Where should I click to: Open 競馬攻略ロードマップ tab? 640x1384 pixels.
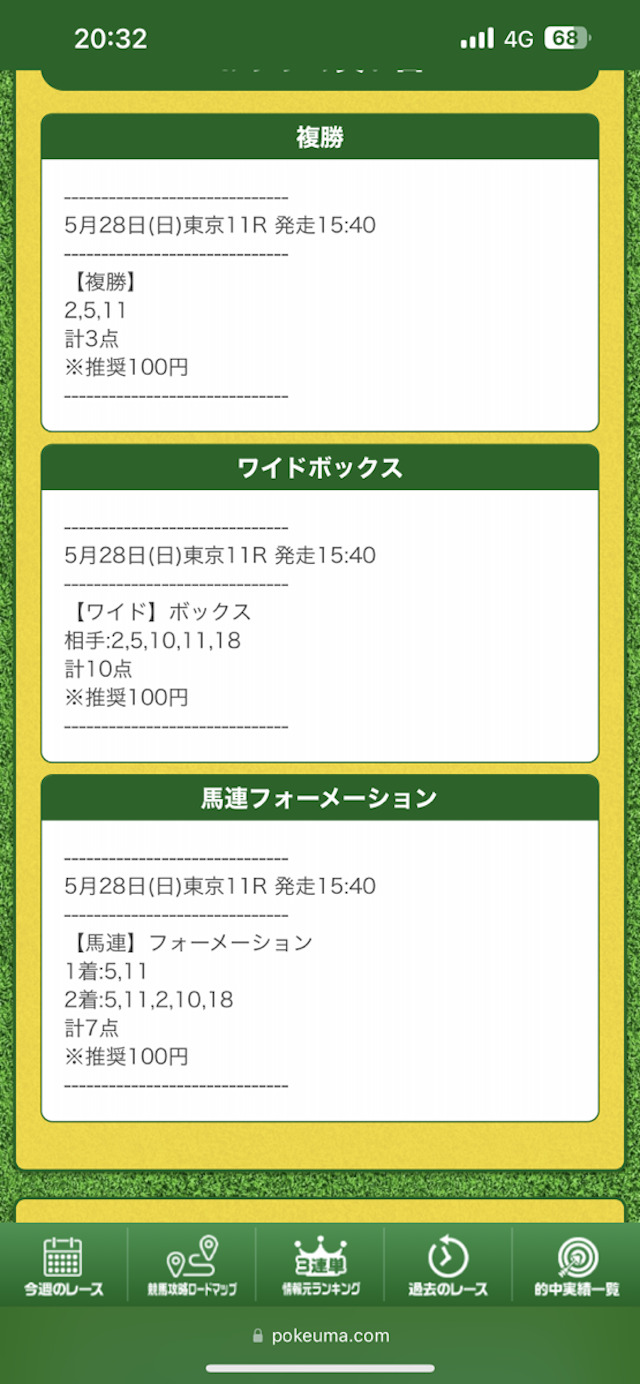pos(192,1265)
